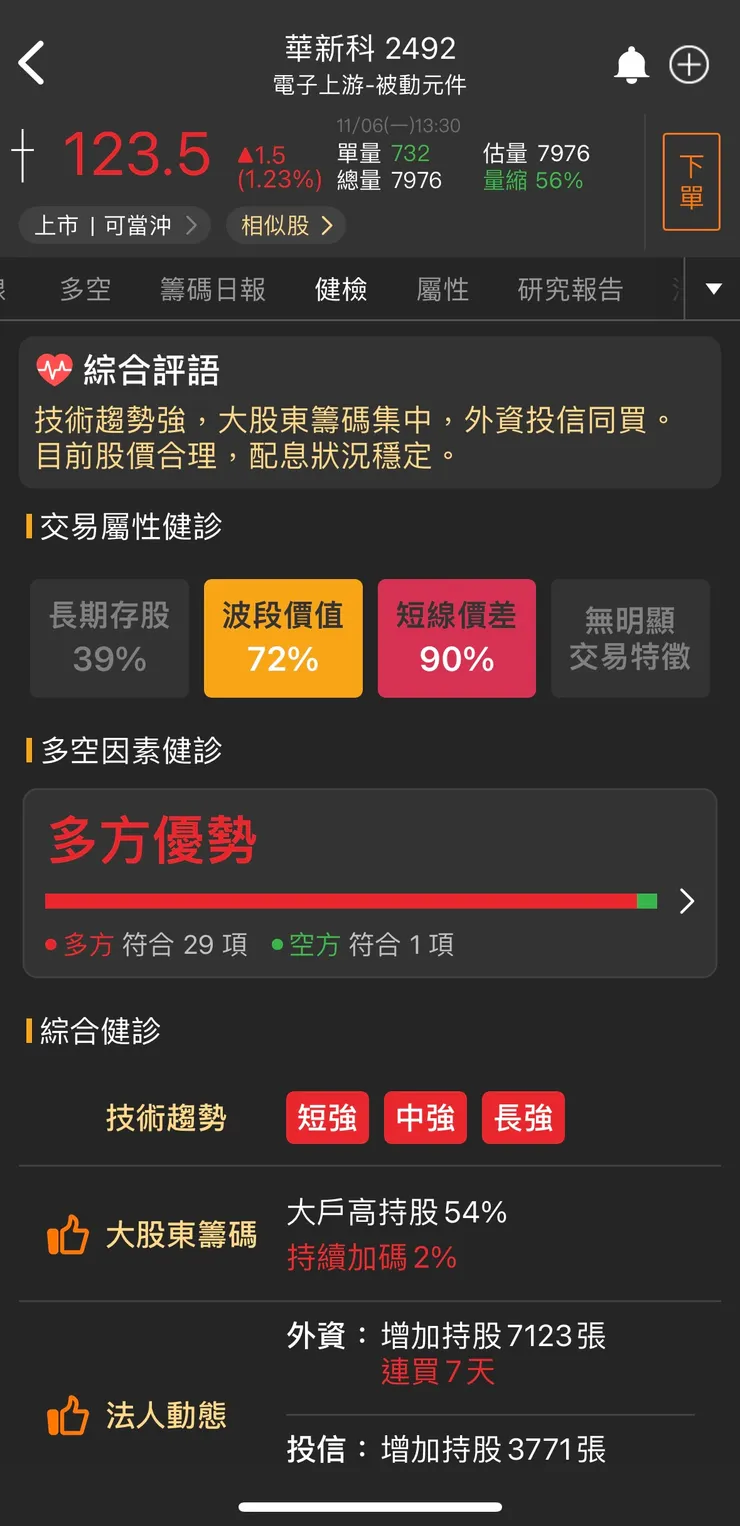Select the 短強 technical trend badge

click(x=327, y=1118)
